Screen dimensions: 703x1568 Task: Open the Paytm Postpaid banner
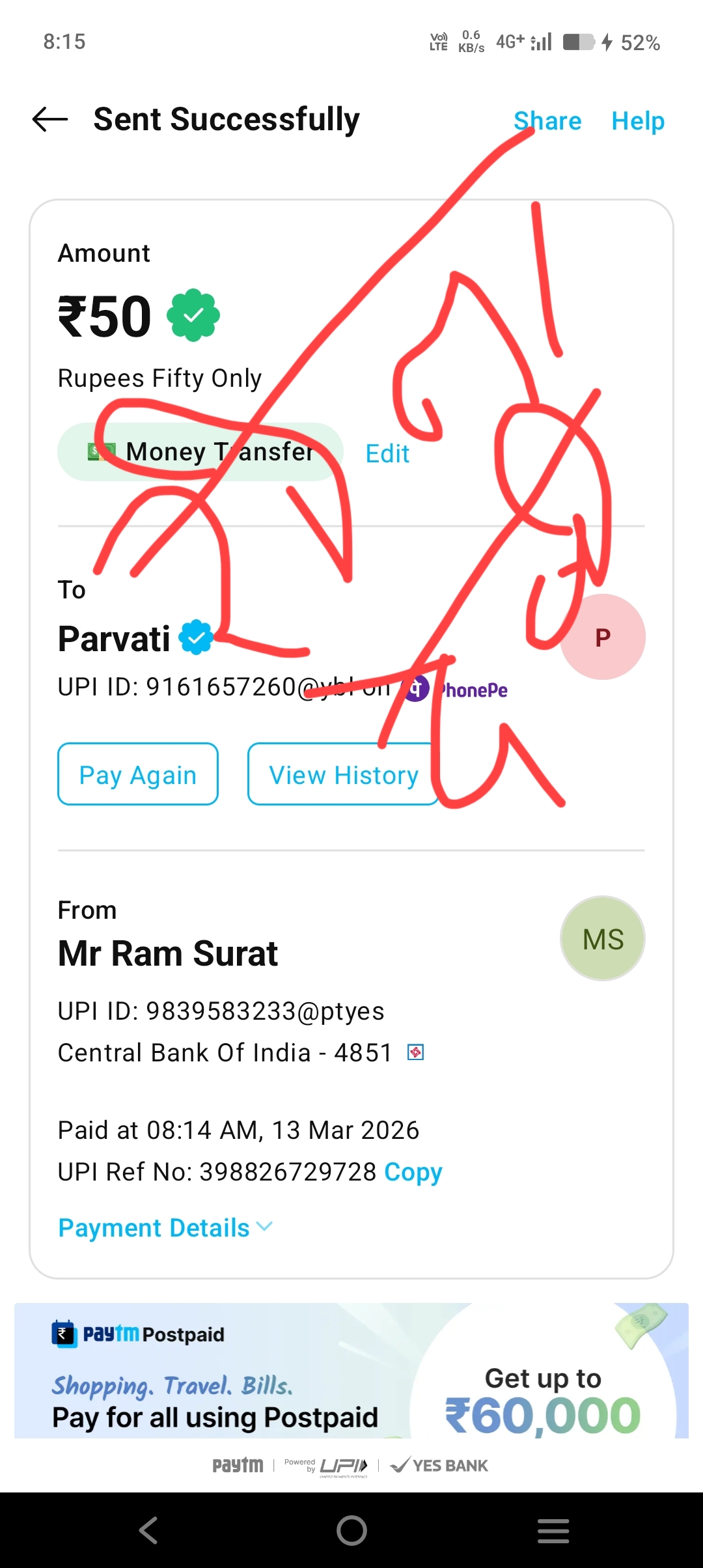click(x=351, y=1371)
